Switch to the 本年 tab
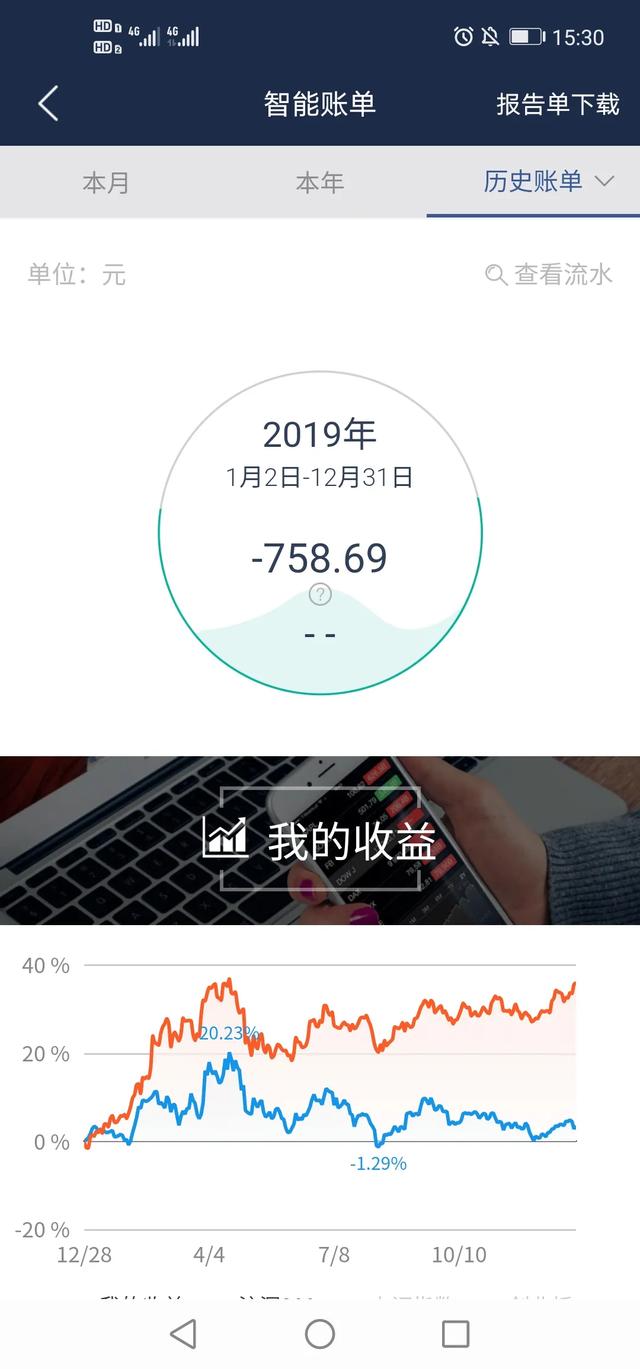 tap(320, 183)
